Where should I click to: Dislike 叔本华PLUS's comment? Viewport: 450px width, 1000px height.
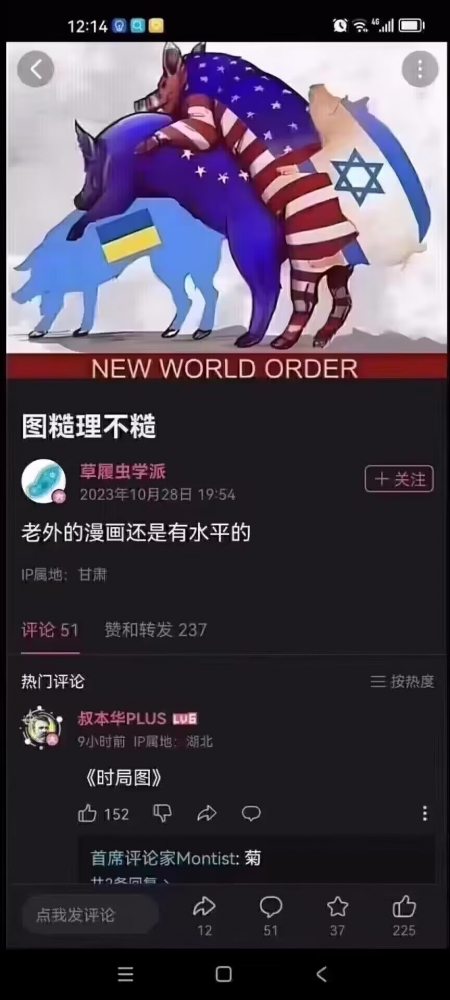click(x=163, y=812)
